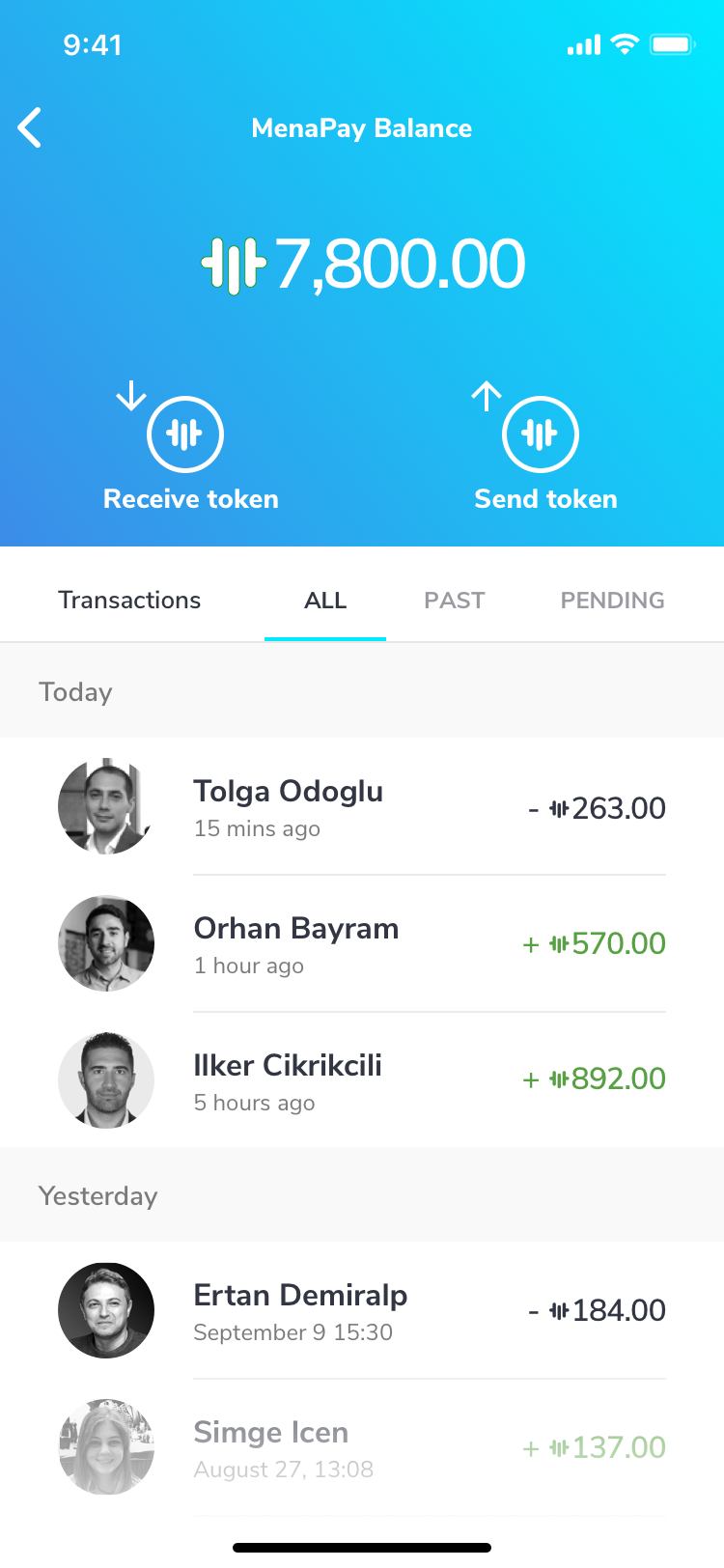Select the ALL transactions tab
The image size is (724, 1568).
(325, 600)
